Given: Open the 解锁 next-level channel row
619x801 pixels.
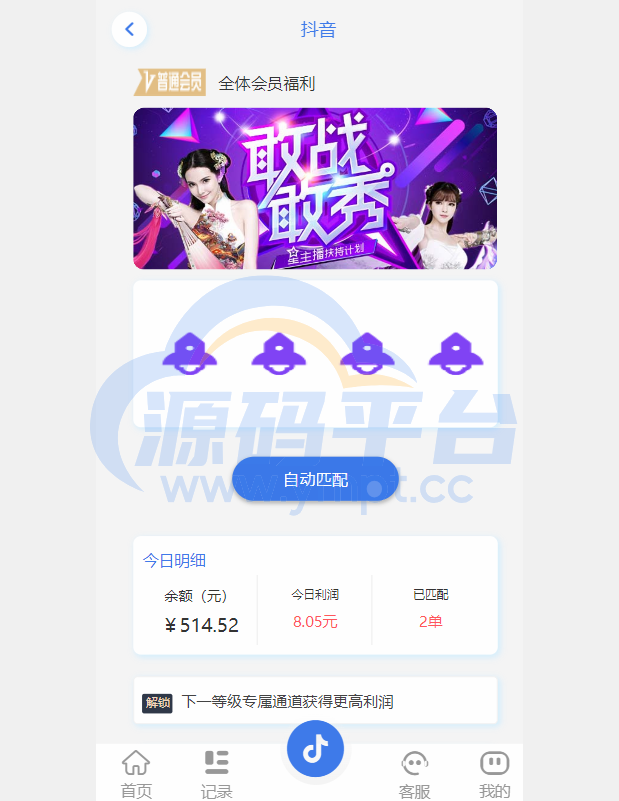Looking at the screenshot, I should tap(315, 702).
